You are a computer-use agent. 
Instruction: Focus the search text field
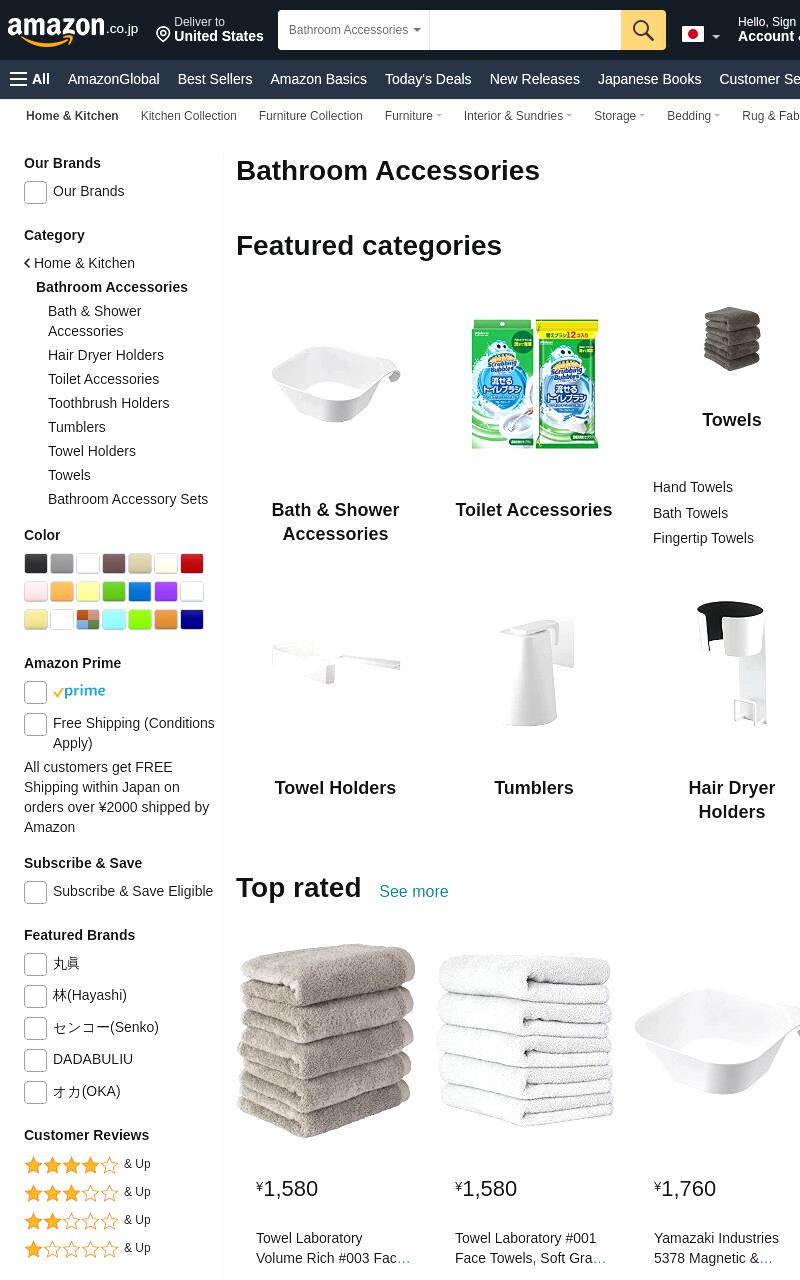tap(525, 30)
